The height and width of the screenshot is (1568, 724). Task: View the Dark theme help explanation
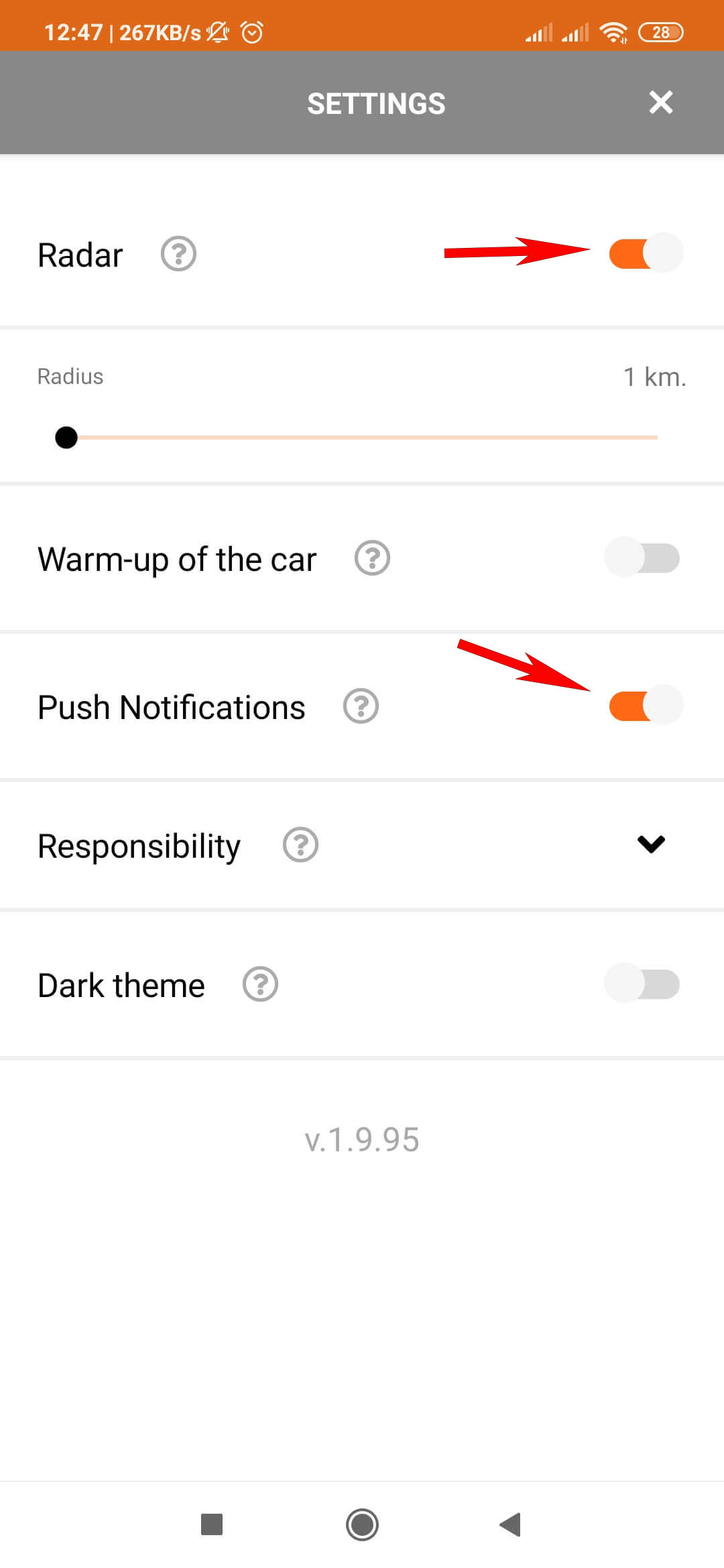(x=259, y=984)
